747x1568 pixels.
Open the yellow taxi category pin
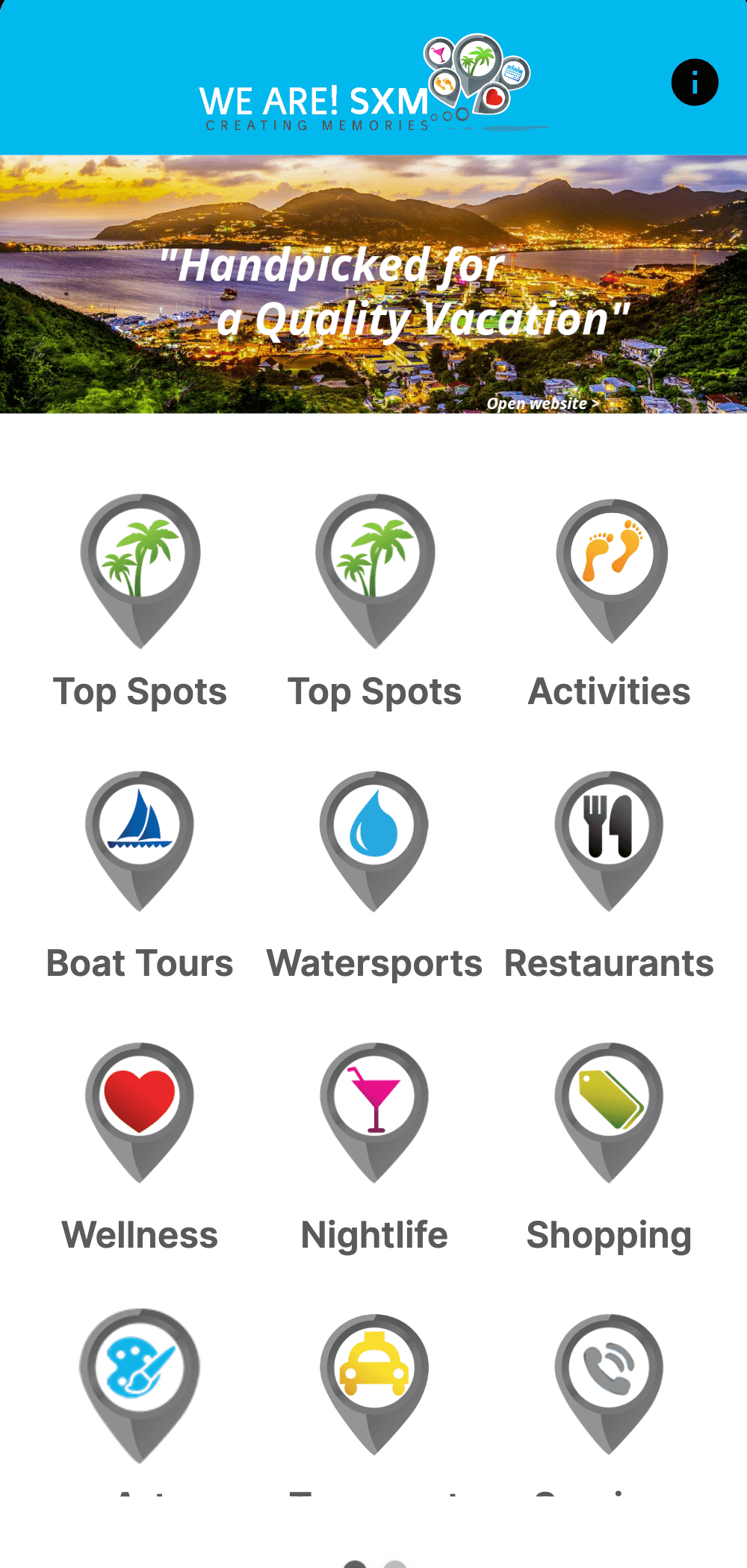(374, 1384)
